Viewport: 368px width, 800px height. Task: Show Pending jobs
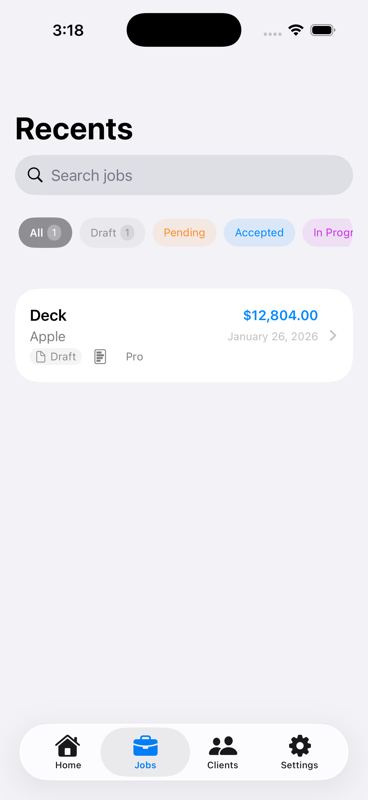tap(184, 233)
